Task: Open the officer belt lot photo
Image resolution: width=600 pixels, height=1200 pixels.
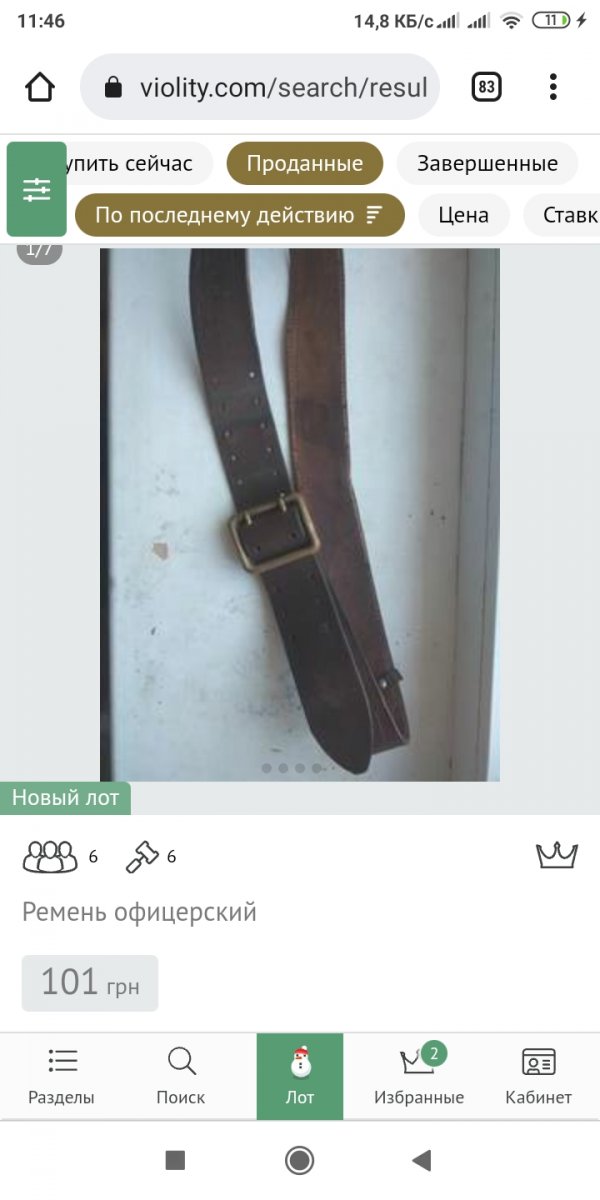Action: click(300, 515)
